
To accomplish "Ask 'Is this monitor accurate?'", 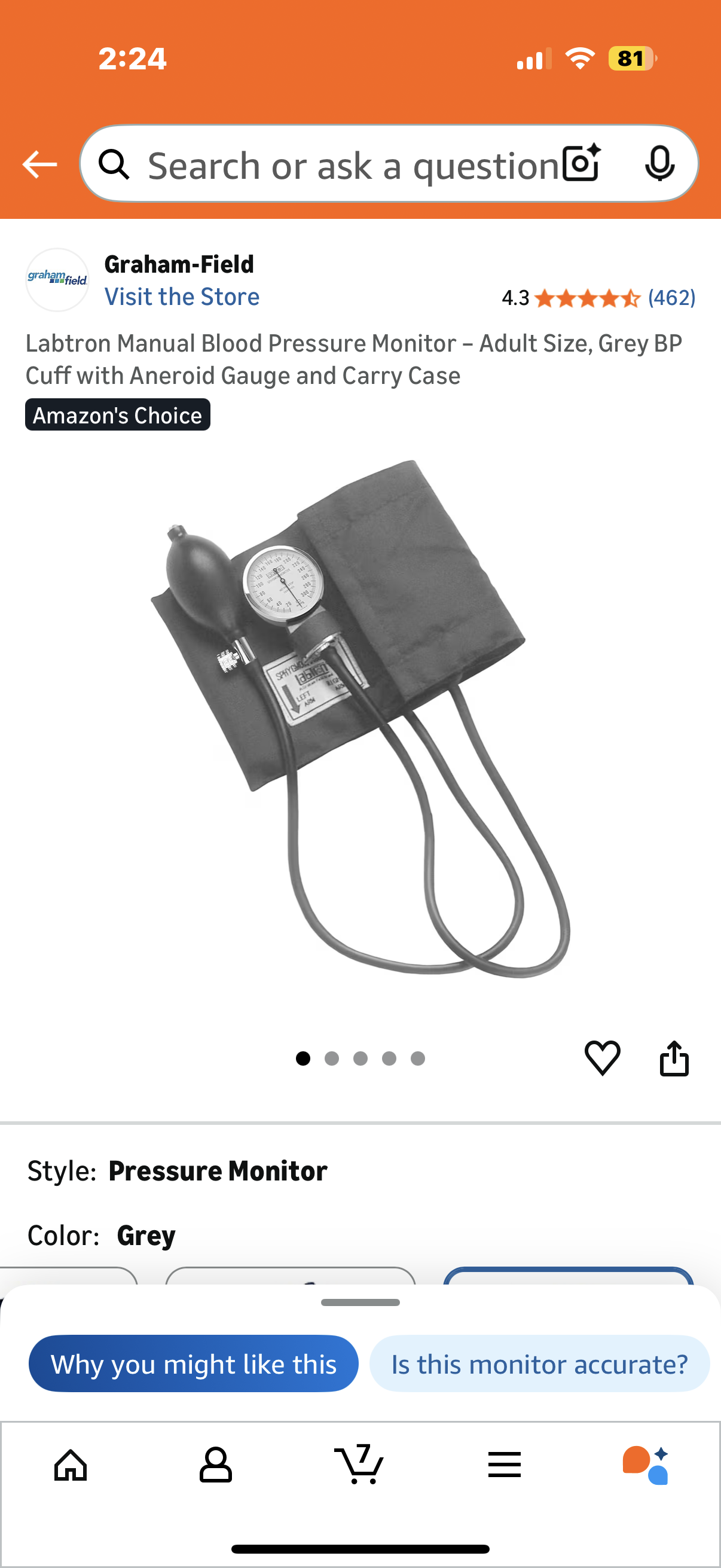I will tap(539, 1363).
